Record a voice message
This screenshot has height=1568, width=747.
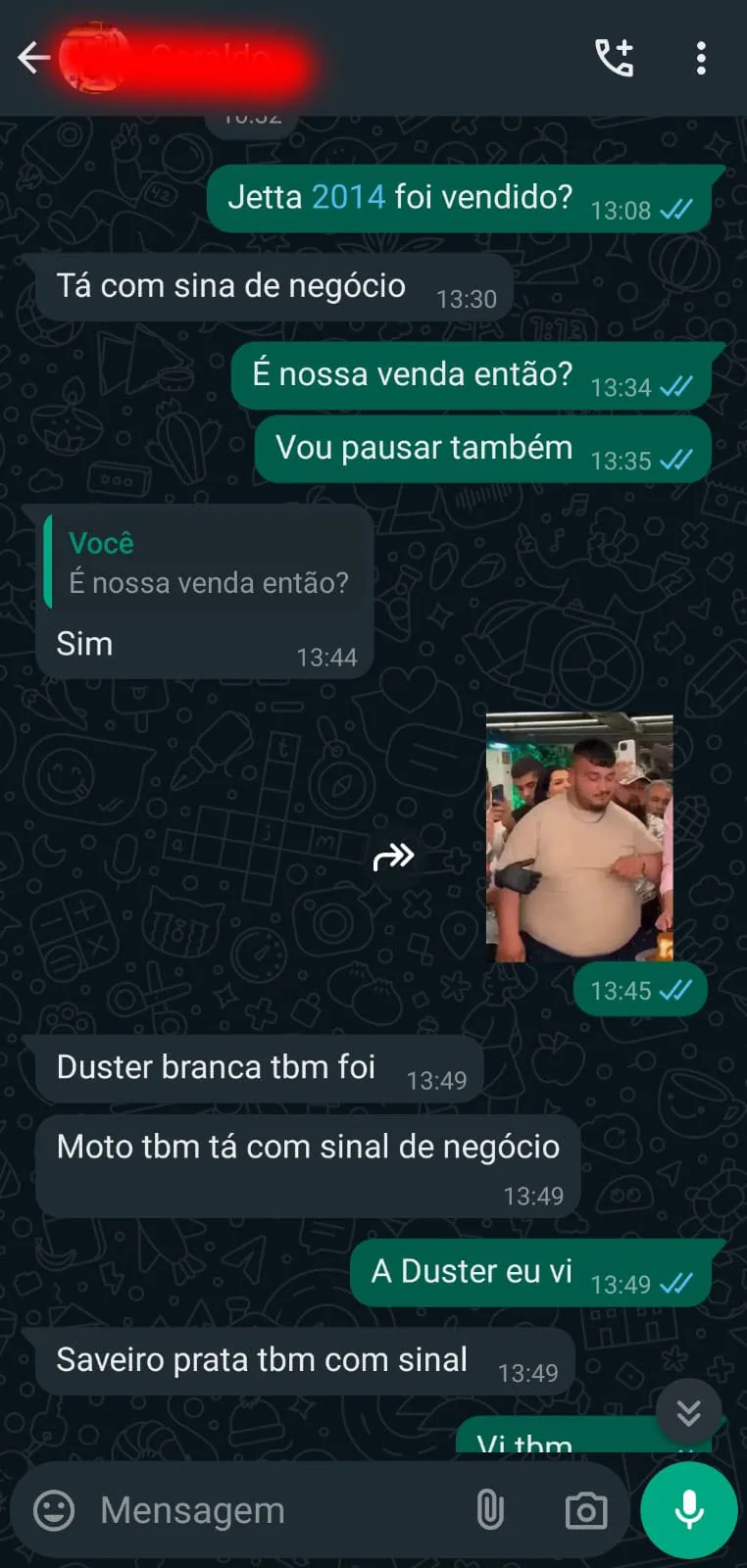[689, 1510]
